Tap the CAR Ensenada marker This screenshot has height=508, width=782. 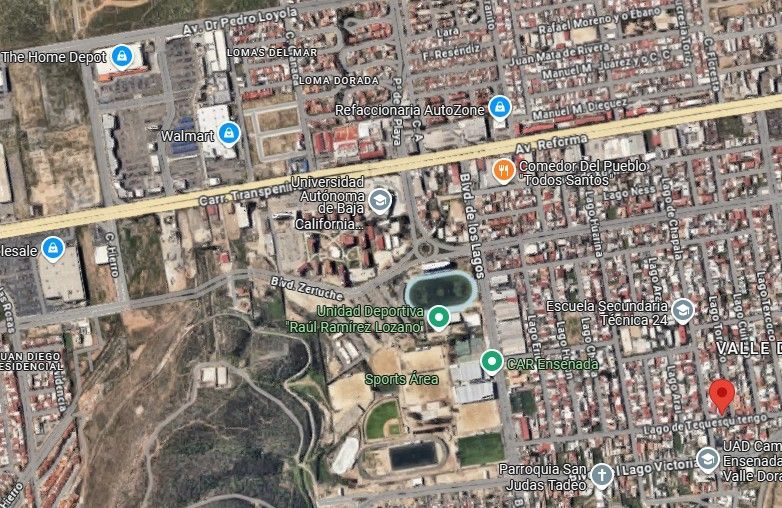491,361
